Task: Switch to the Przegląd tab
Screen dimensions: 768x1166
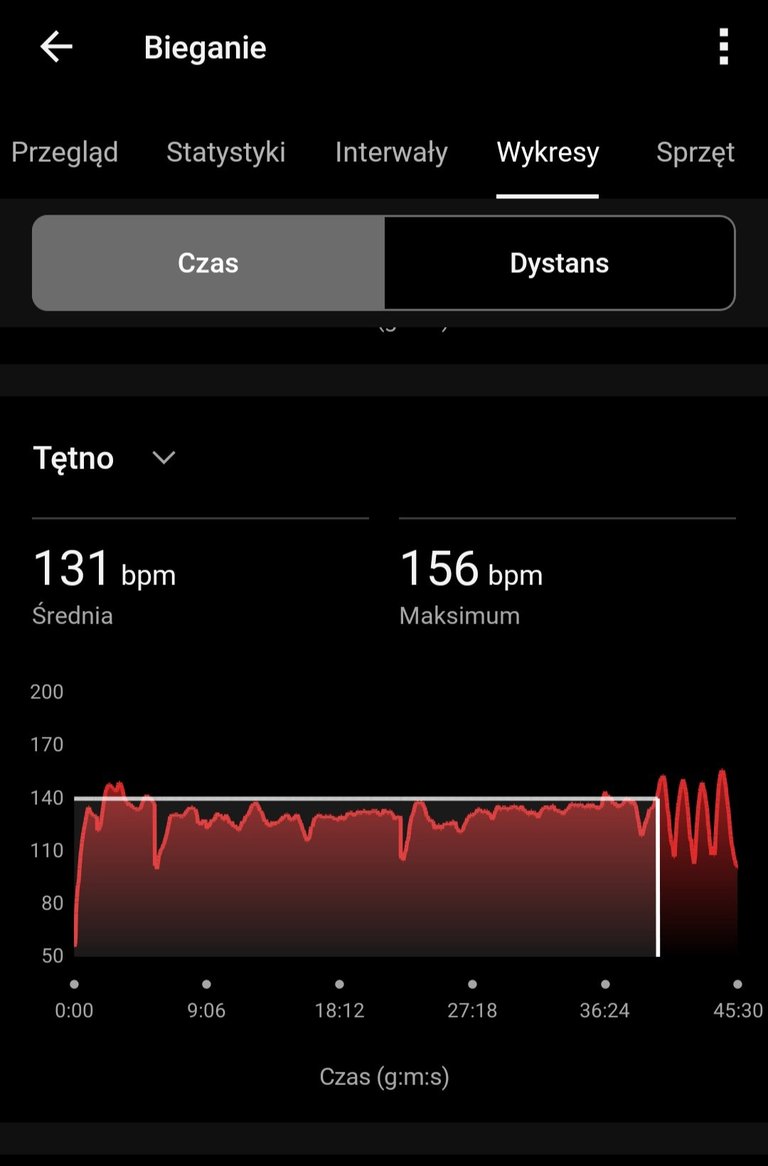Action: click(x=65, y=152)
